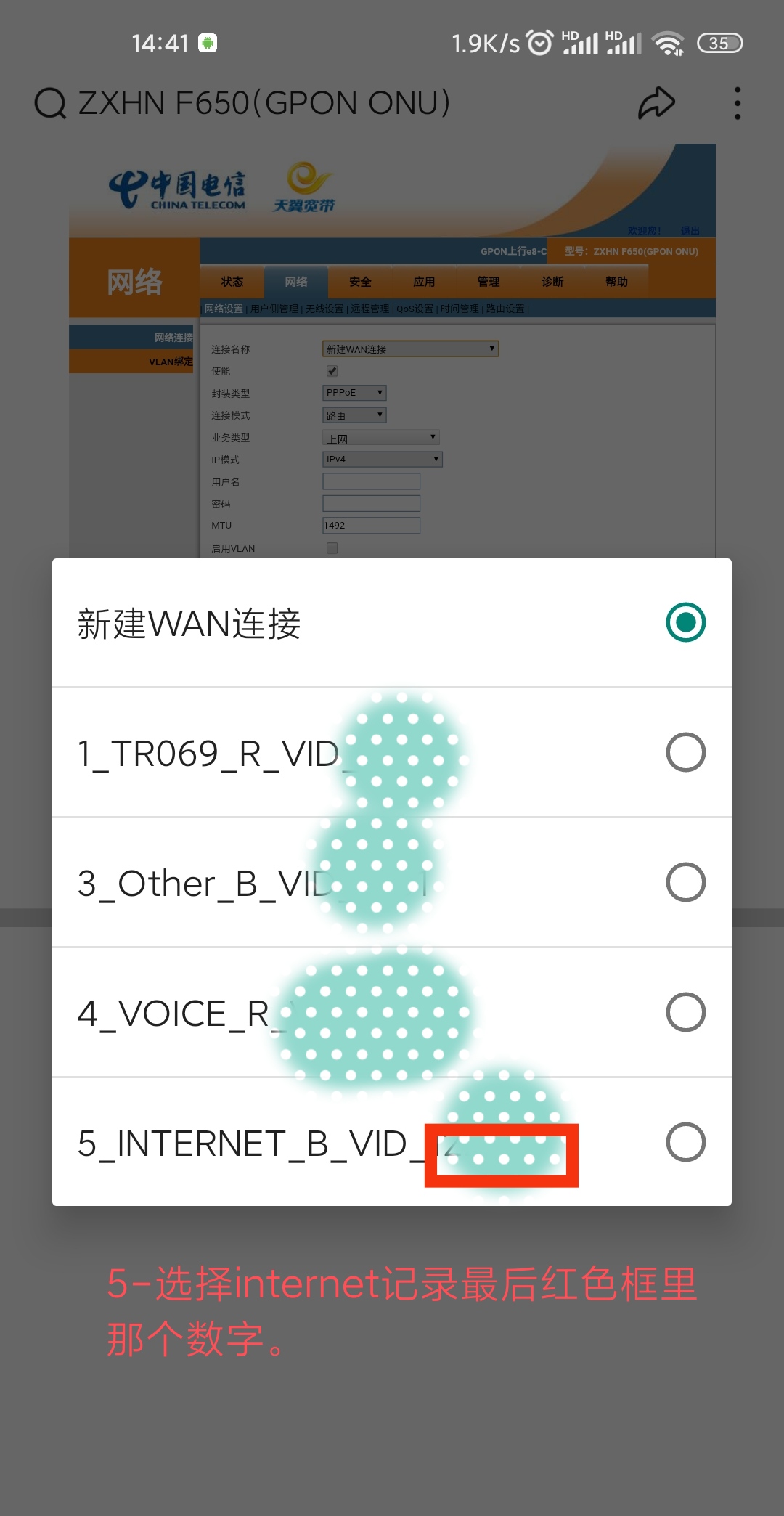Open the PPPoE 封装类型 dropdown
The width and height of the screenshot is (784, 1516).
[354, 392]
